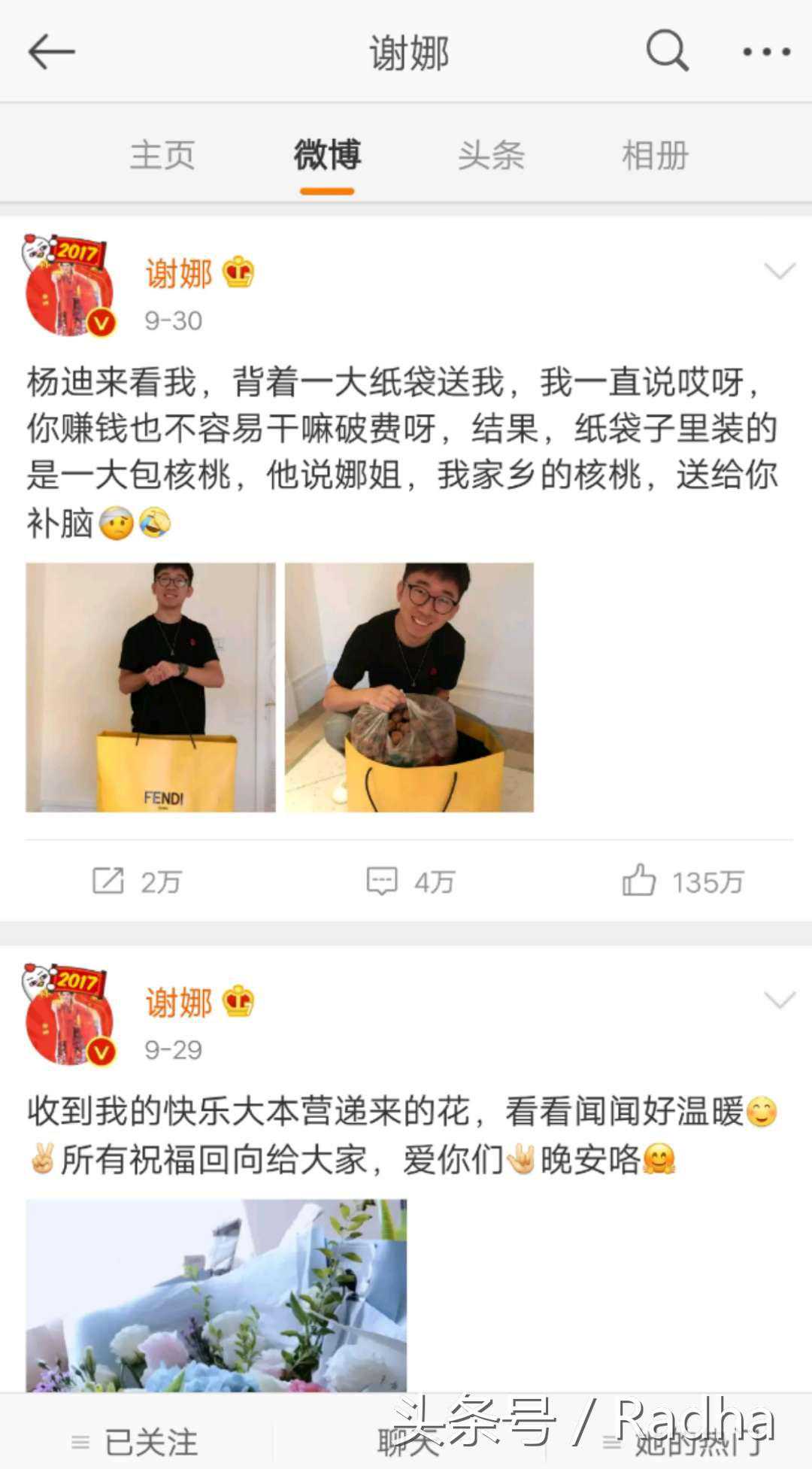812x1469 pixels.
Task: Switch to the 主页 tab
Action: pyautogui.click(x=162, y=156)
